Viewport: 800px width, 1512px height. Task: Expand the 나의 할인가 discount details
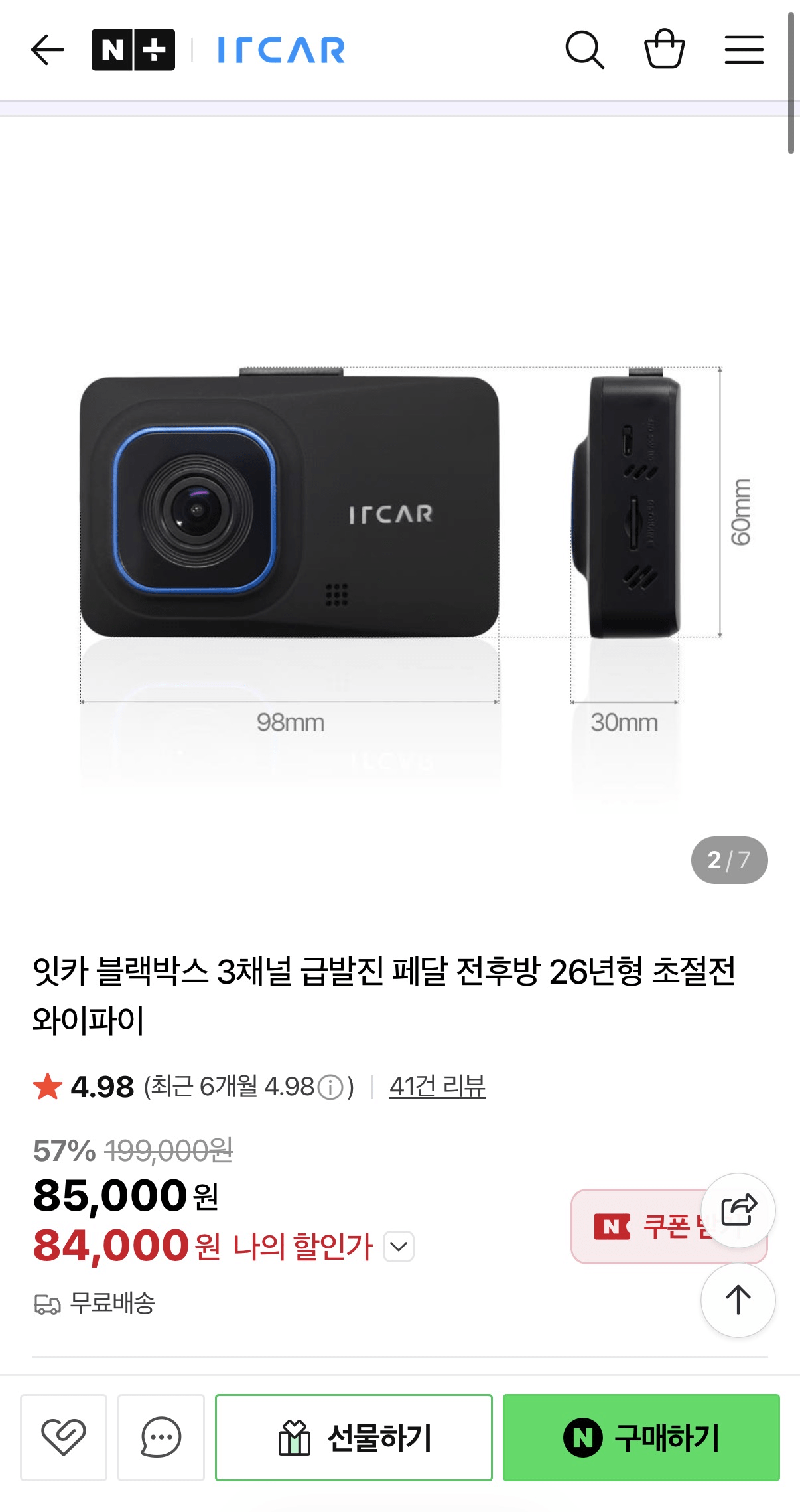(397, 1245)
